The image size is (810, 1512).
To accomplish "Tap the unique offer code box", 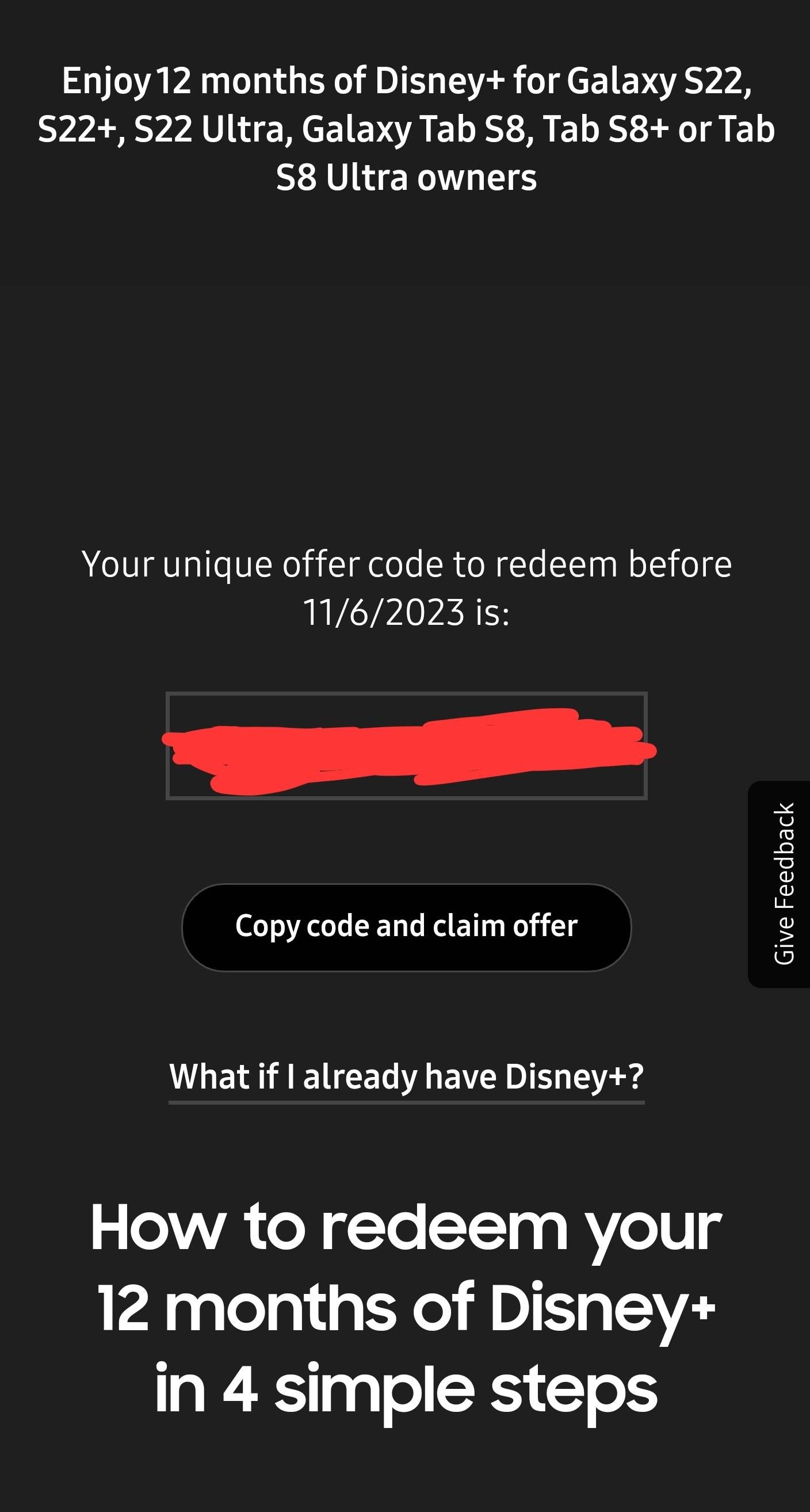I will tap(406, 746).
